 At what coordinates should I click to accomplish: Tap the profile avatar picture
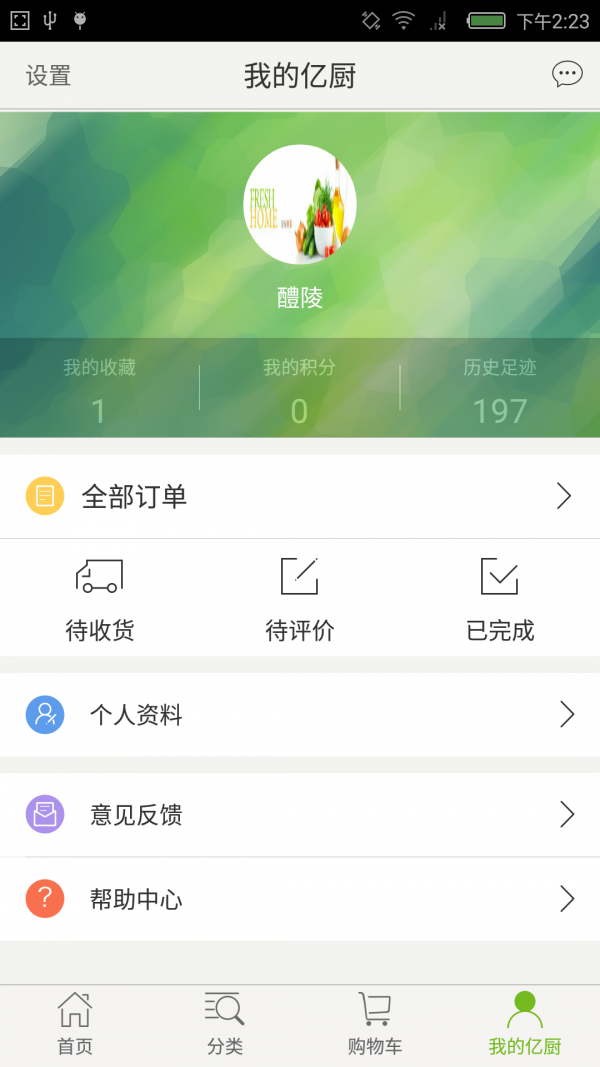pos(300,204)
